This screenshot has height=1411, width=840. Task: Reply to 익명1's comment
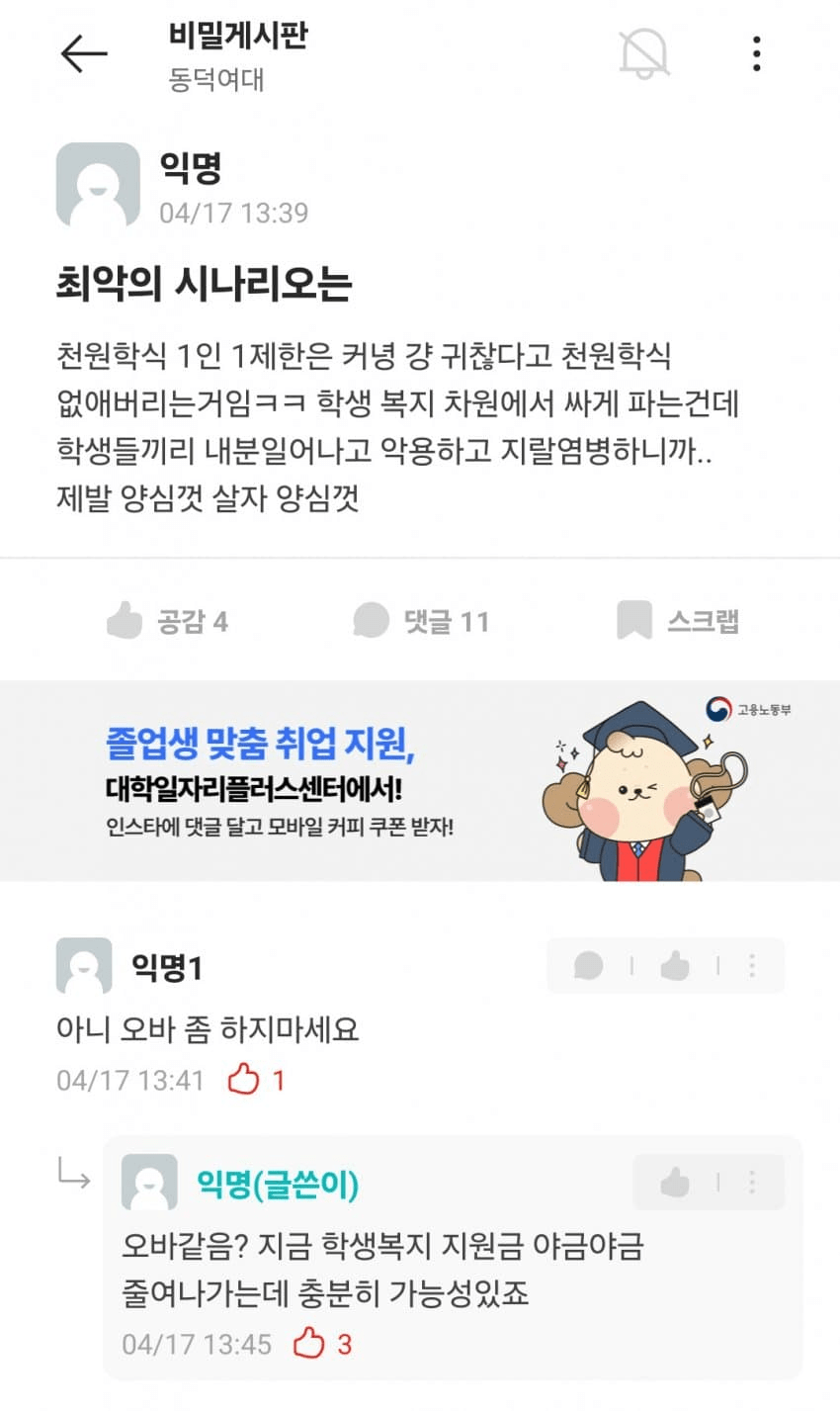click(x=589, y=965)
